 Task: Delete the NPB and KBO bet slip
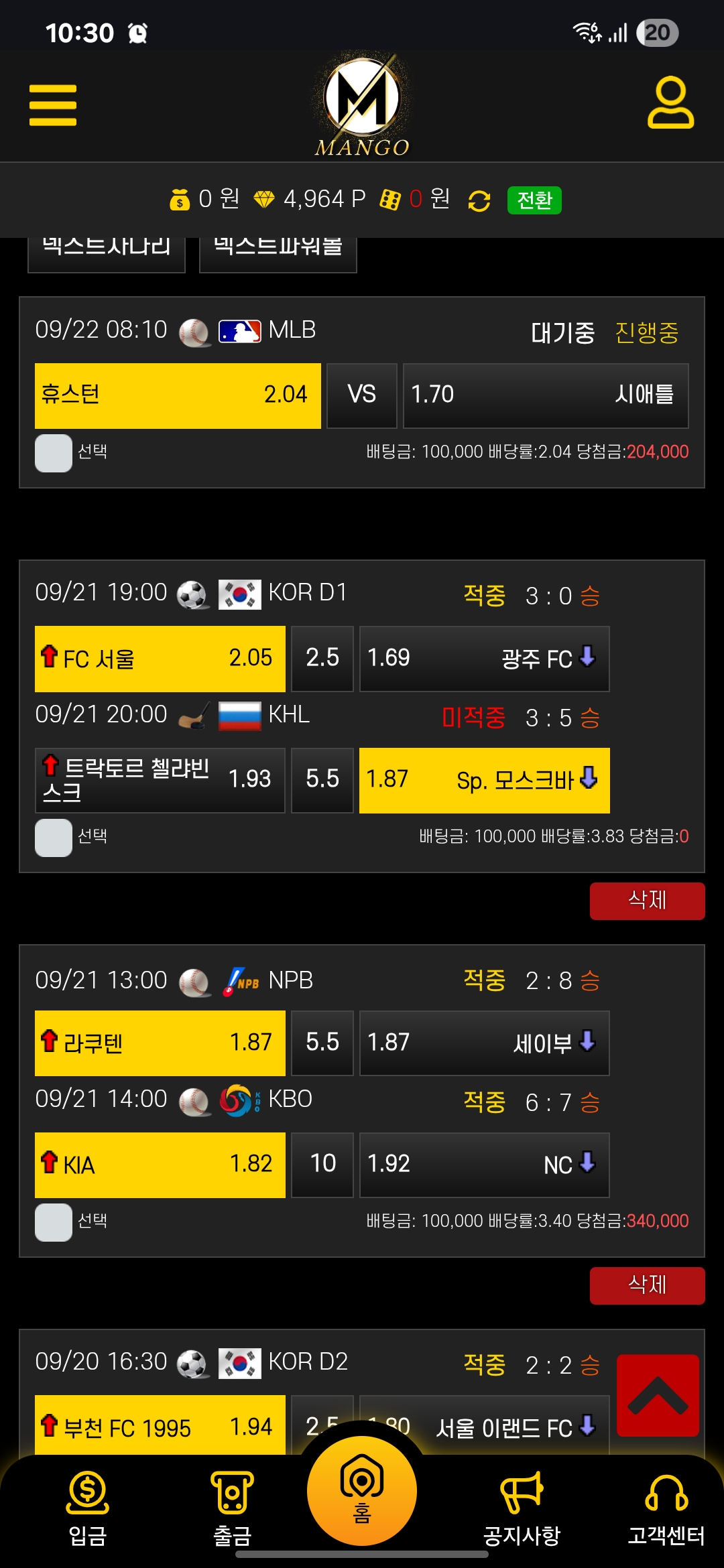[647, 1285]
